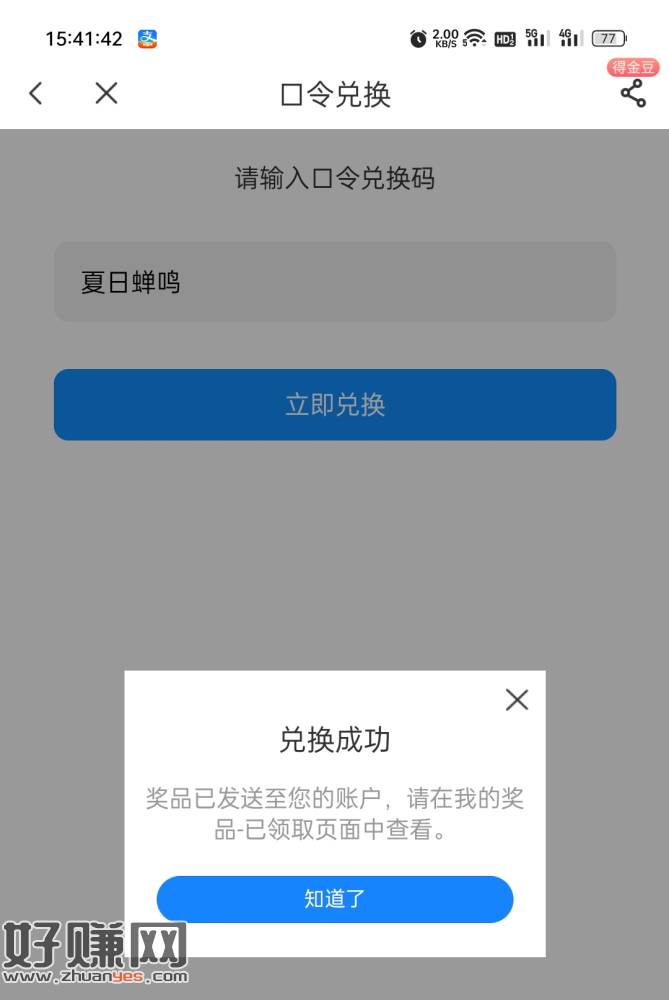The height and width of the screenshot is (1000, 669).
Task: Dismiss the 兑换成功 dialog with its X
Action: point(516,700)
